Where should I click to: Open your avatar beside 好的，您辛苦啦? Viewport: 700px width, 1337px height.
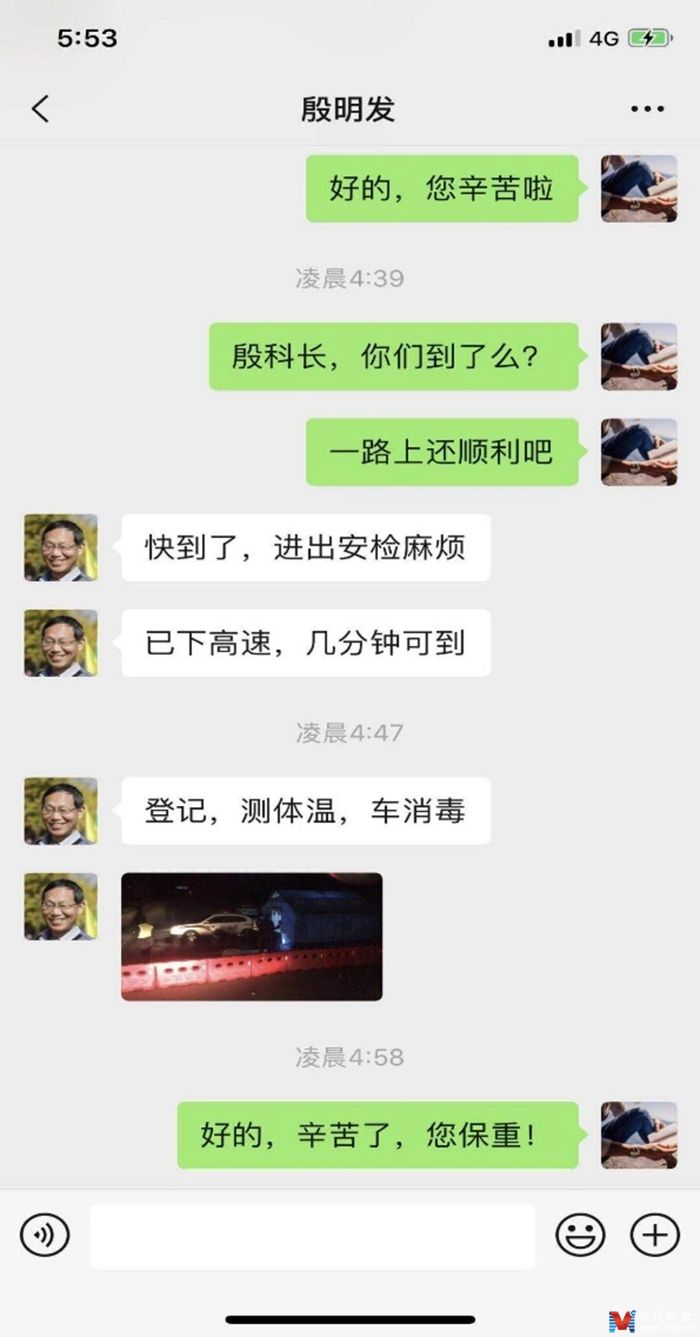(x=638, y=188)
